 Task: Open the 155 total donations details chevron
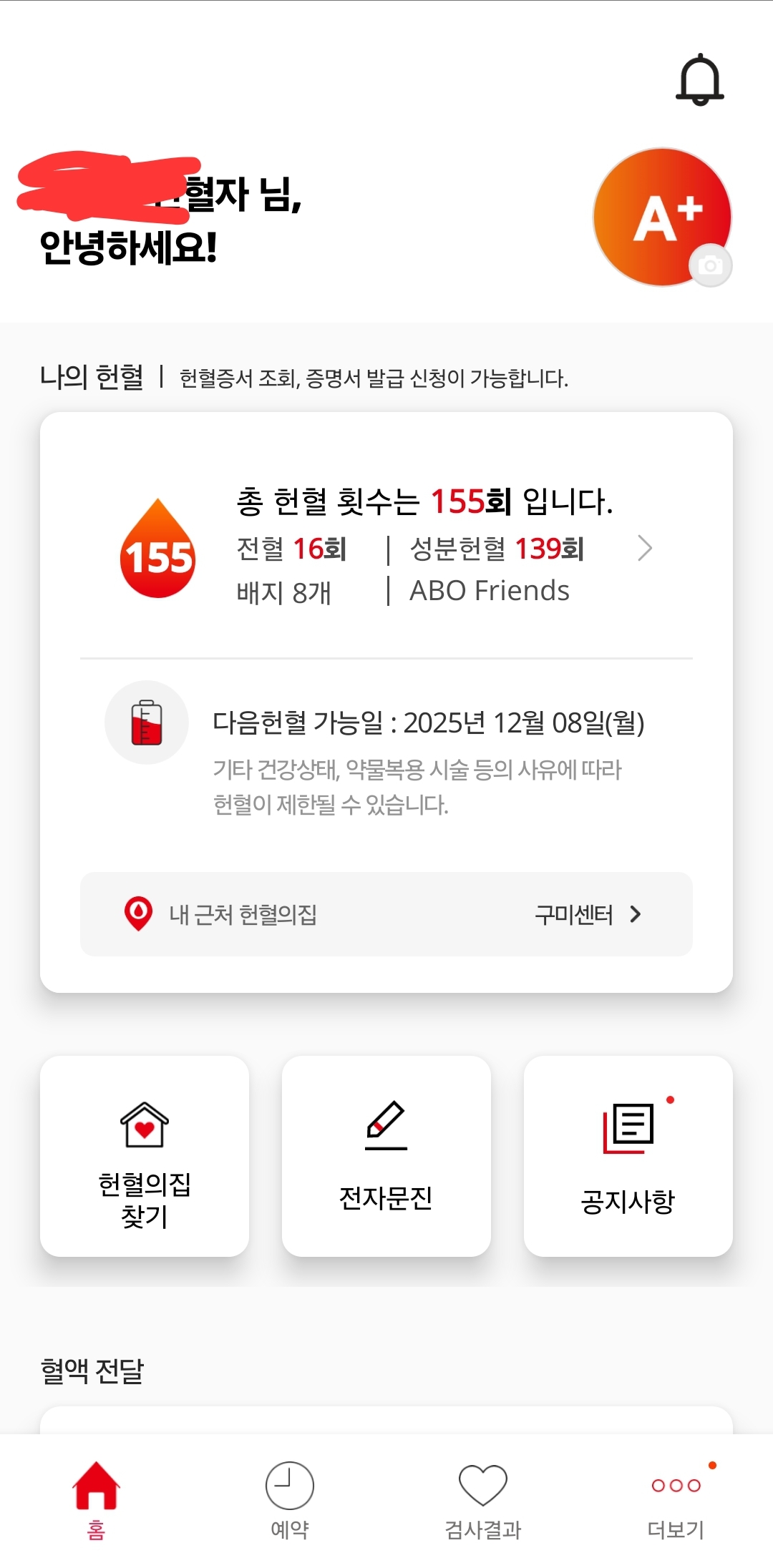coord(644,549)
